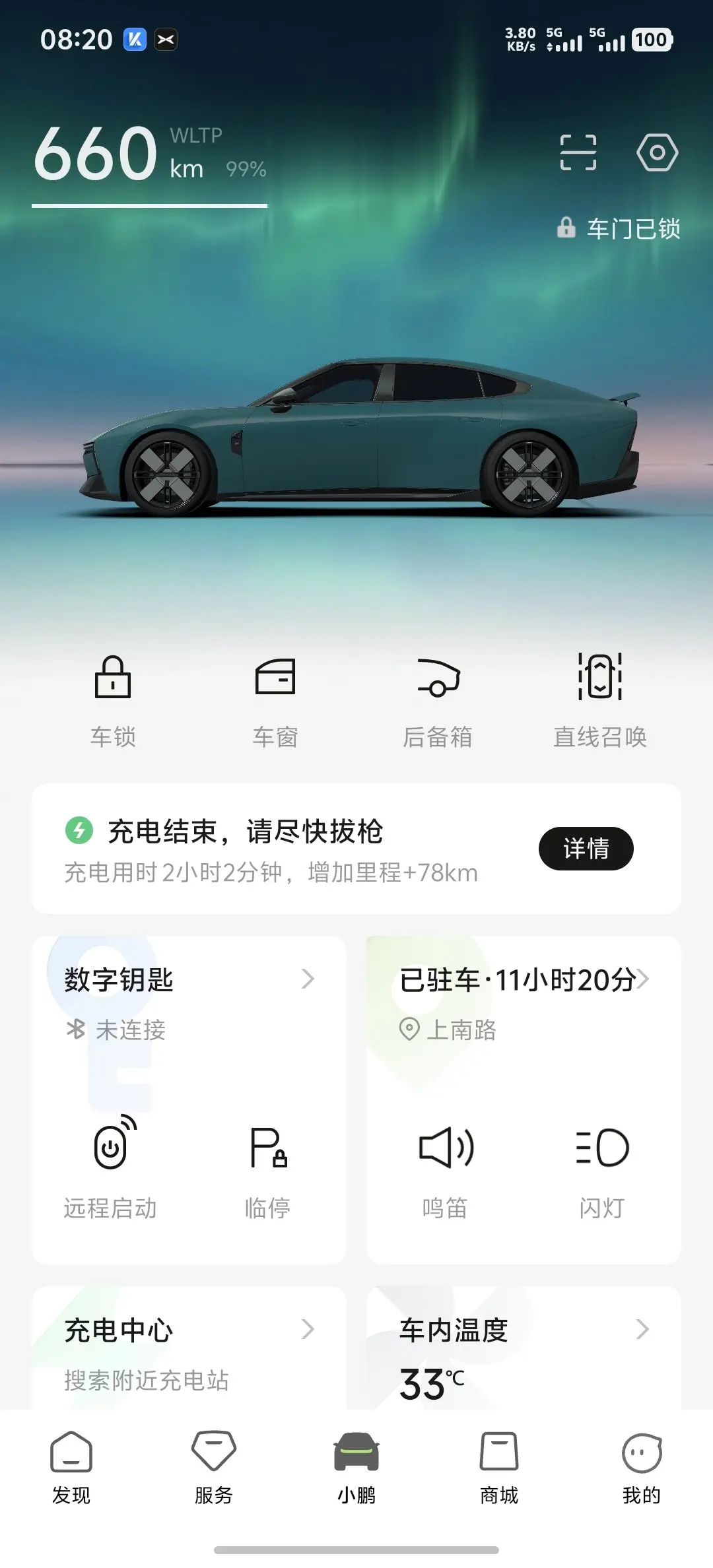The height and width of the screenshot is (1568, 713).
Task: Start 直线召唤 straight-line summon
Action: [x=599, y=700]
